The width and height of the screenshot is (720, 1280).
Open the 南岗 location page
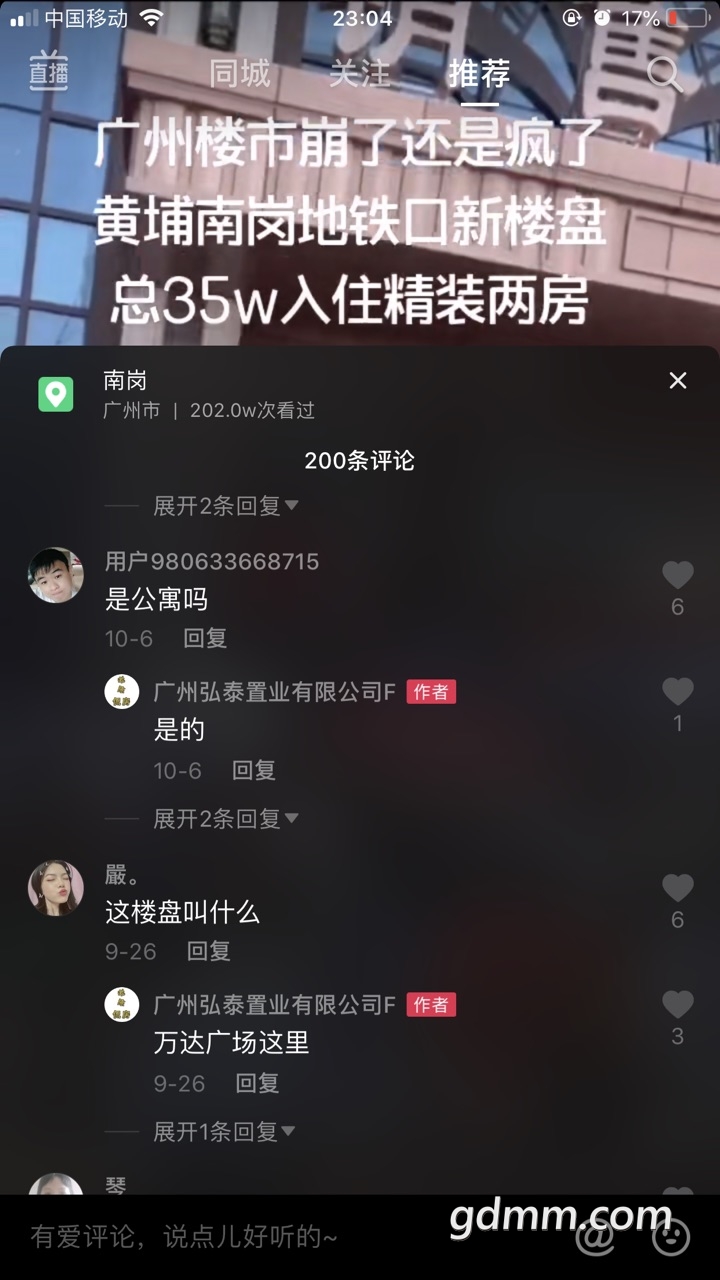pyautogui.click(x=126, y=381)
